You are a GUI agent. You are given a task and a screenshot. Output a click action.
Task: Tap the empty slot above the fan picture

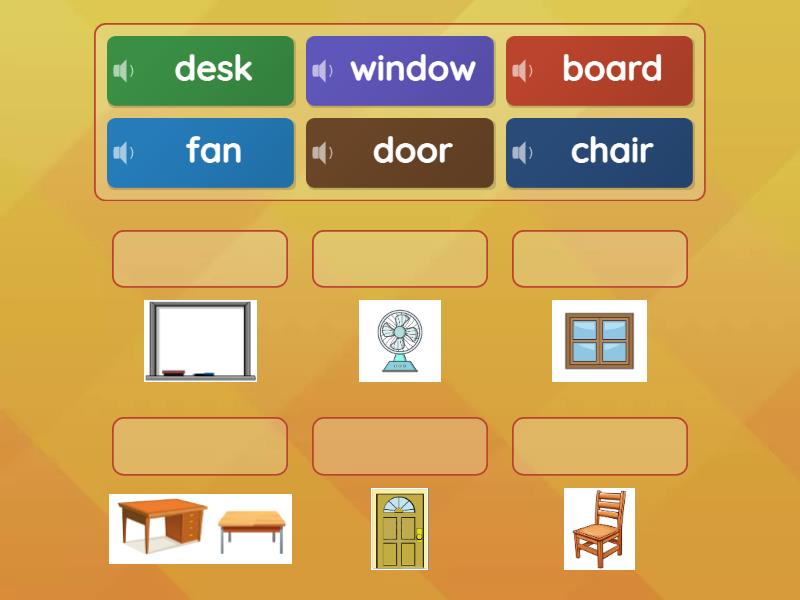click(x=400, y=259)
